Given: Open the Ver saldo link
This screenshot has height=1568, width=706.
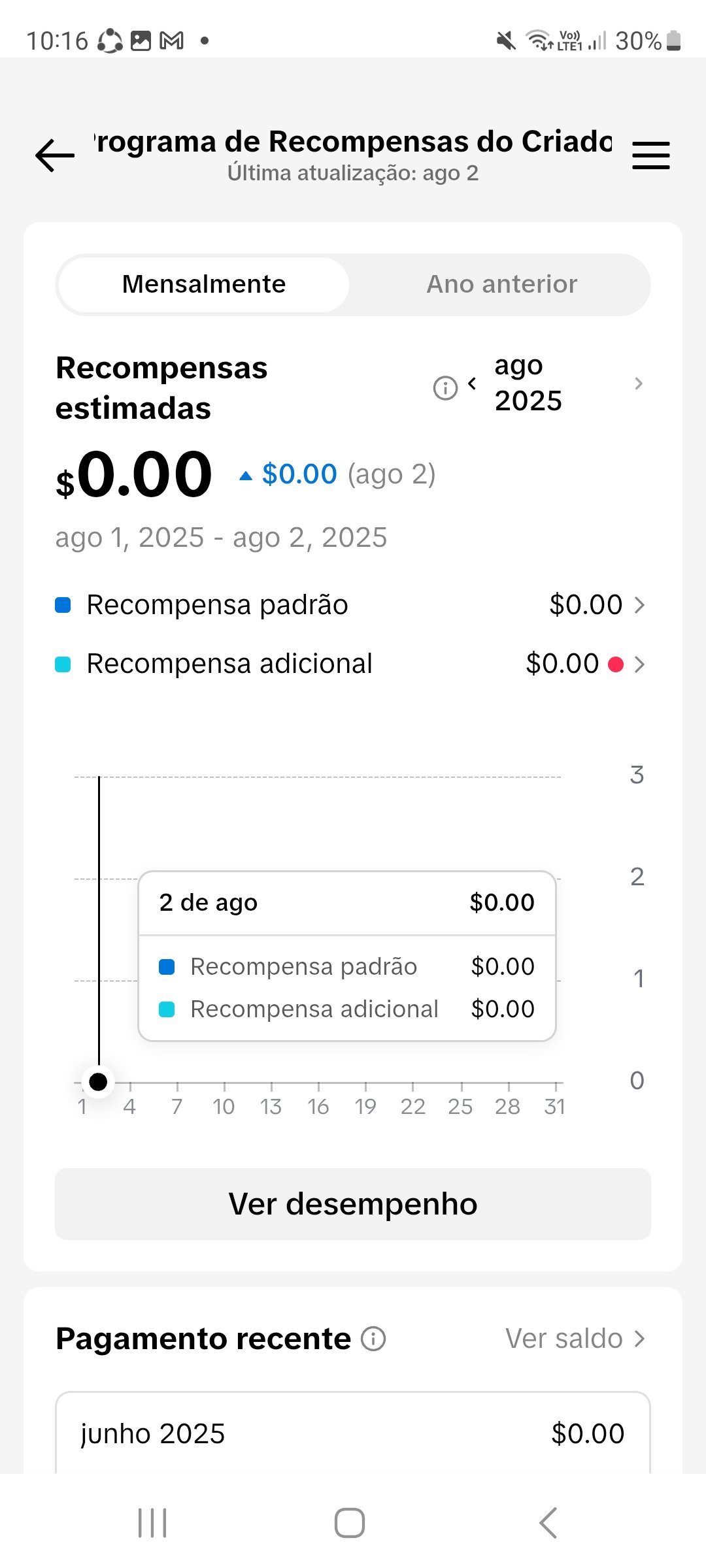Looking at the screenshot, I should [575, 1339].
